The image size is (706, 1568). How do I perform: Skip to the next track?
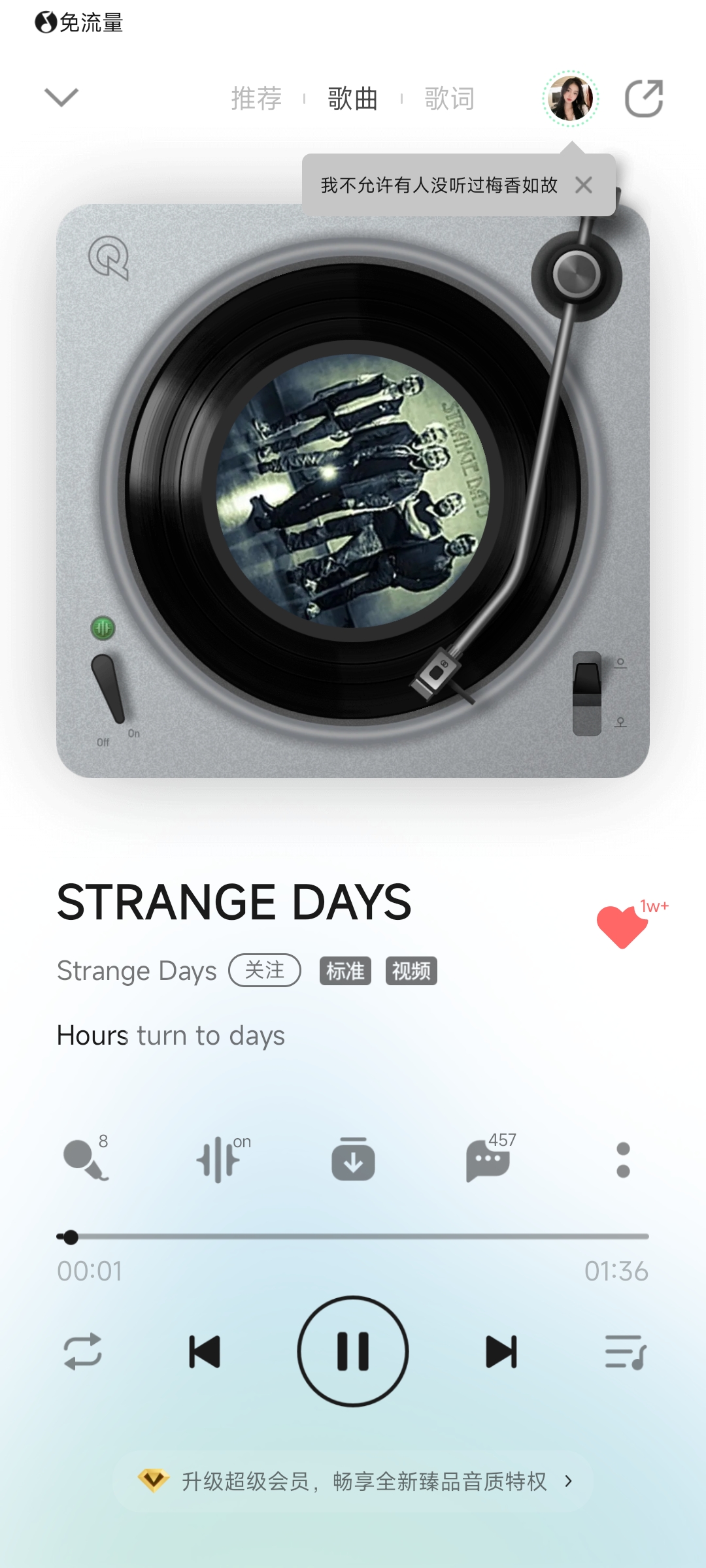point(501,1351)
